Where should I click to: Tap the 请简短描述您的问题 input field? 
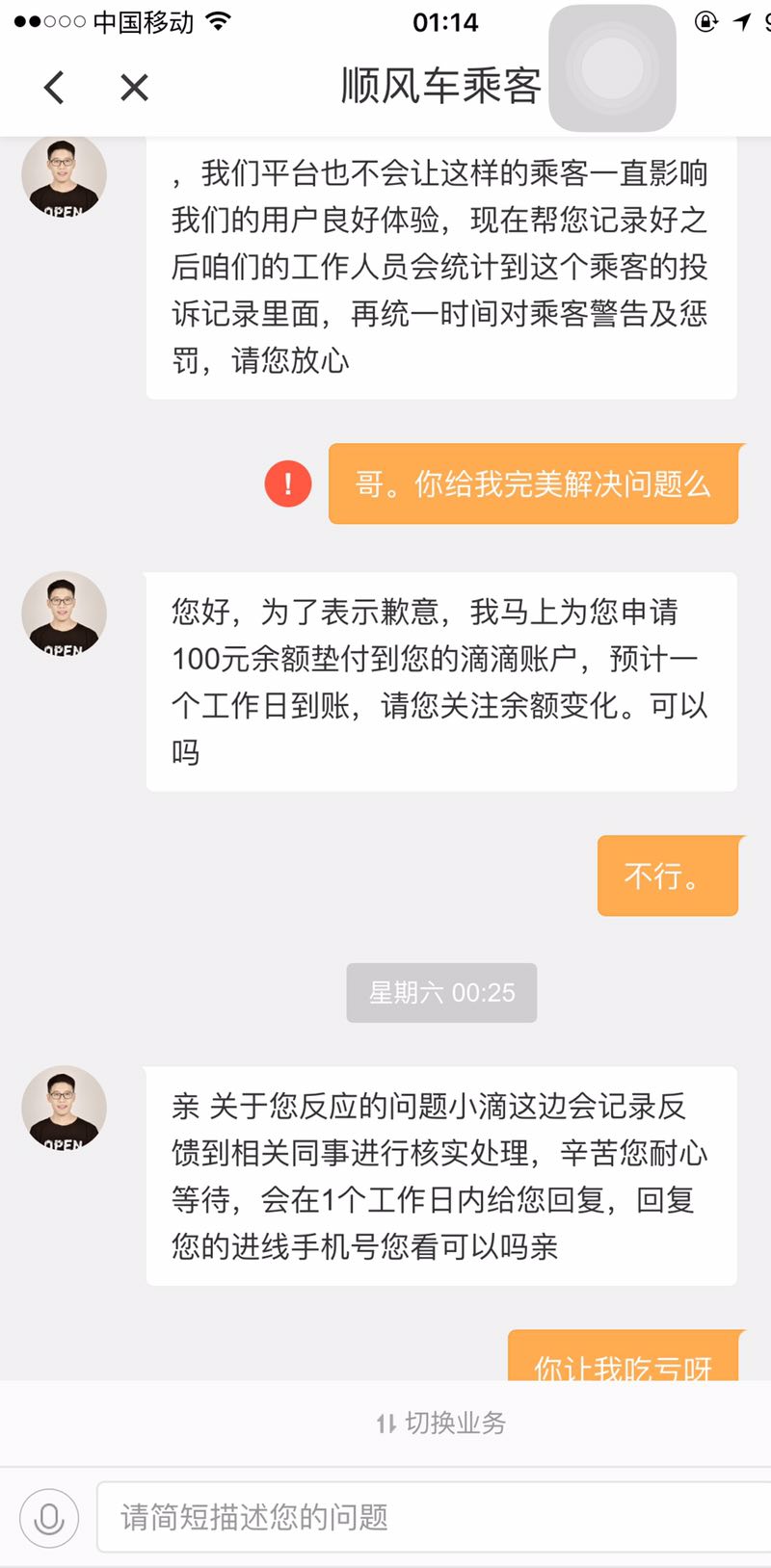coord(385,1517)
